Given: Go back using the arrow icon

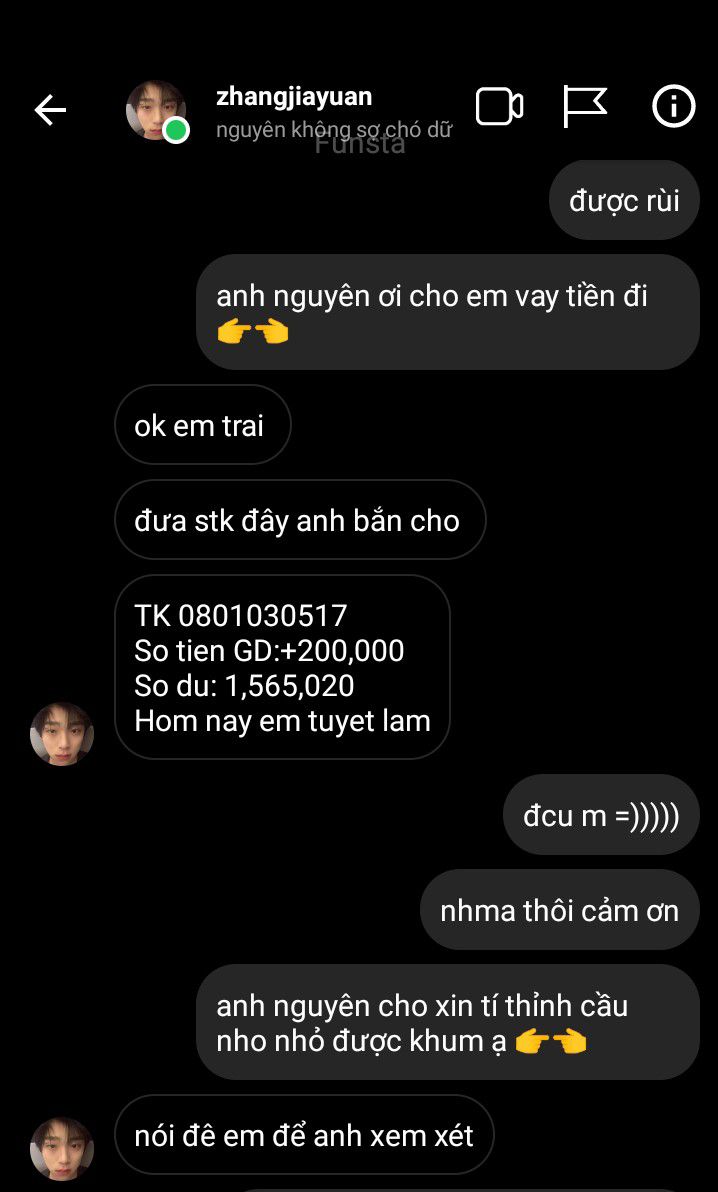Looking at the screenshot, I should pyautogui.click(x=50, y=111).
